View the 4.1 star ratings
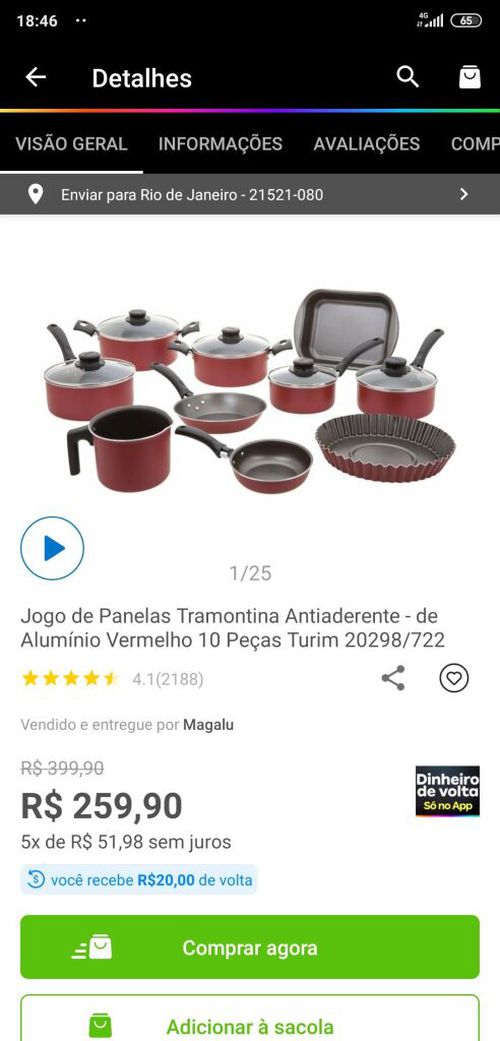500x1041 pixels. pyautogui.click(x=112, y=679)
